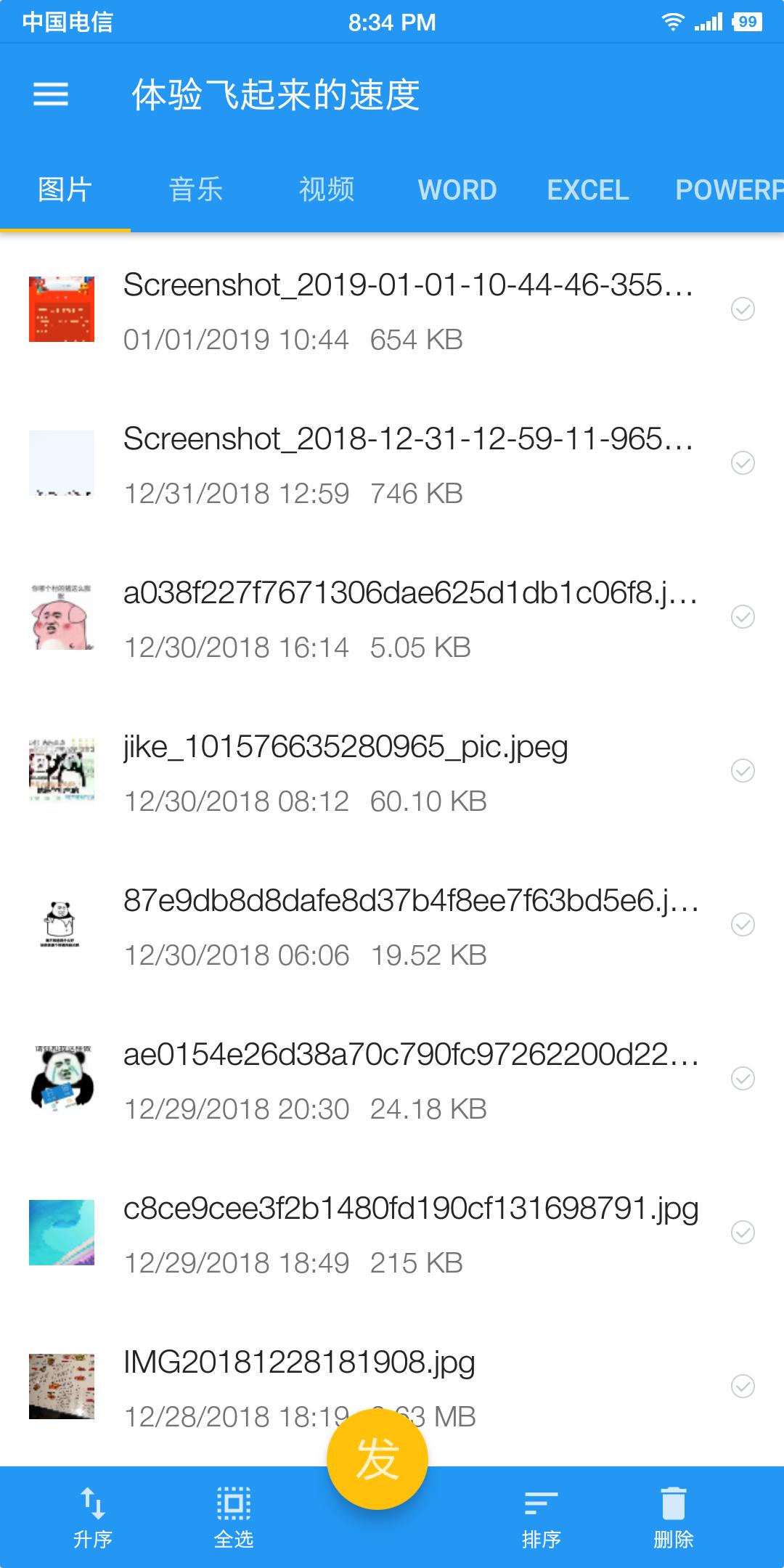Switch to the 视频 tab
Image resolution: width=784 pixels, height=1568 pixels.
(x=327, y=190)
